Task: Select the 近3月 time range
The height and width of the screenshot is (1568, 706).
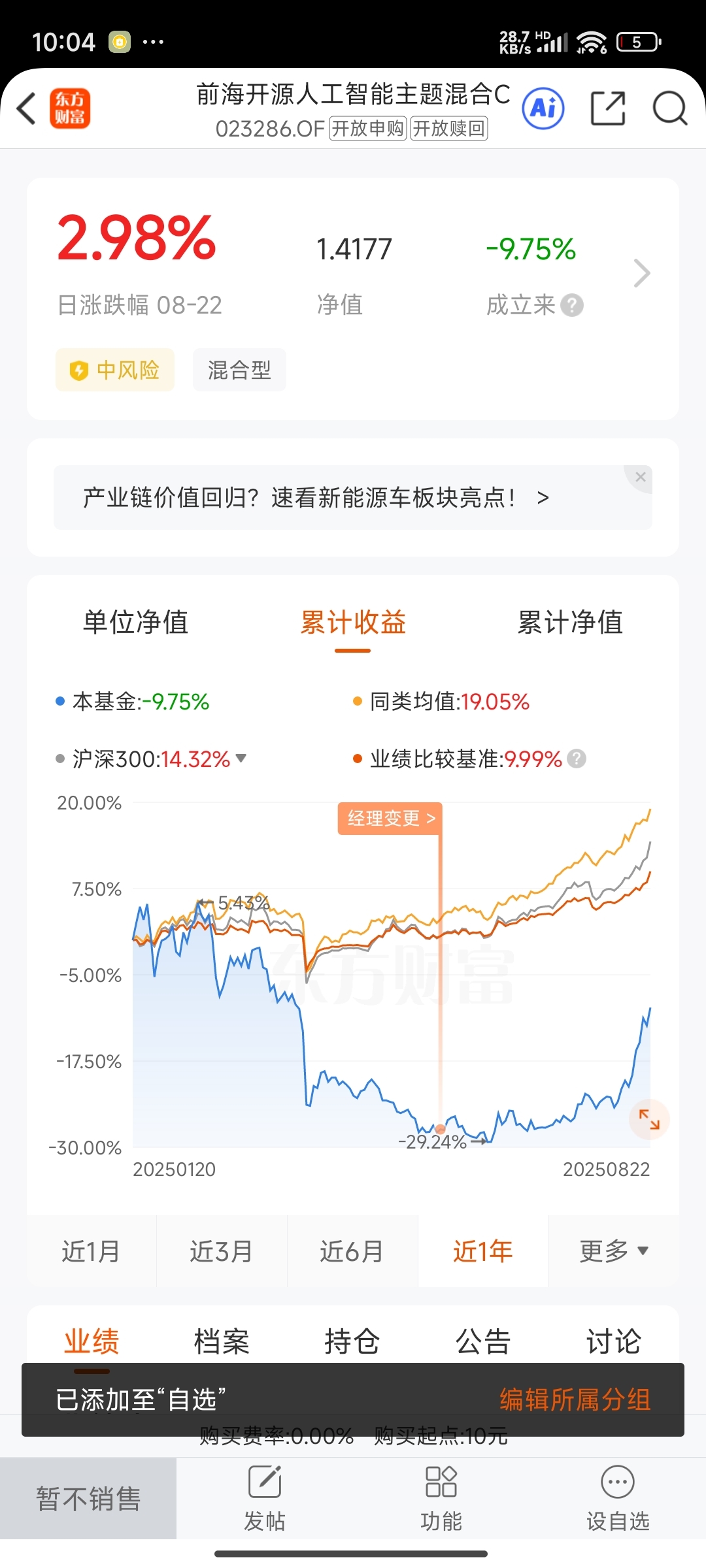Action: (222, 1251)
